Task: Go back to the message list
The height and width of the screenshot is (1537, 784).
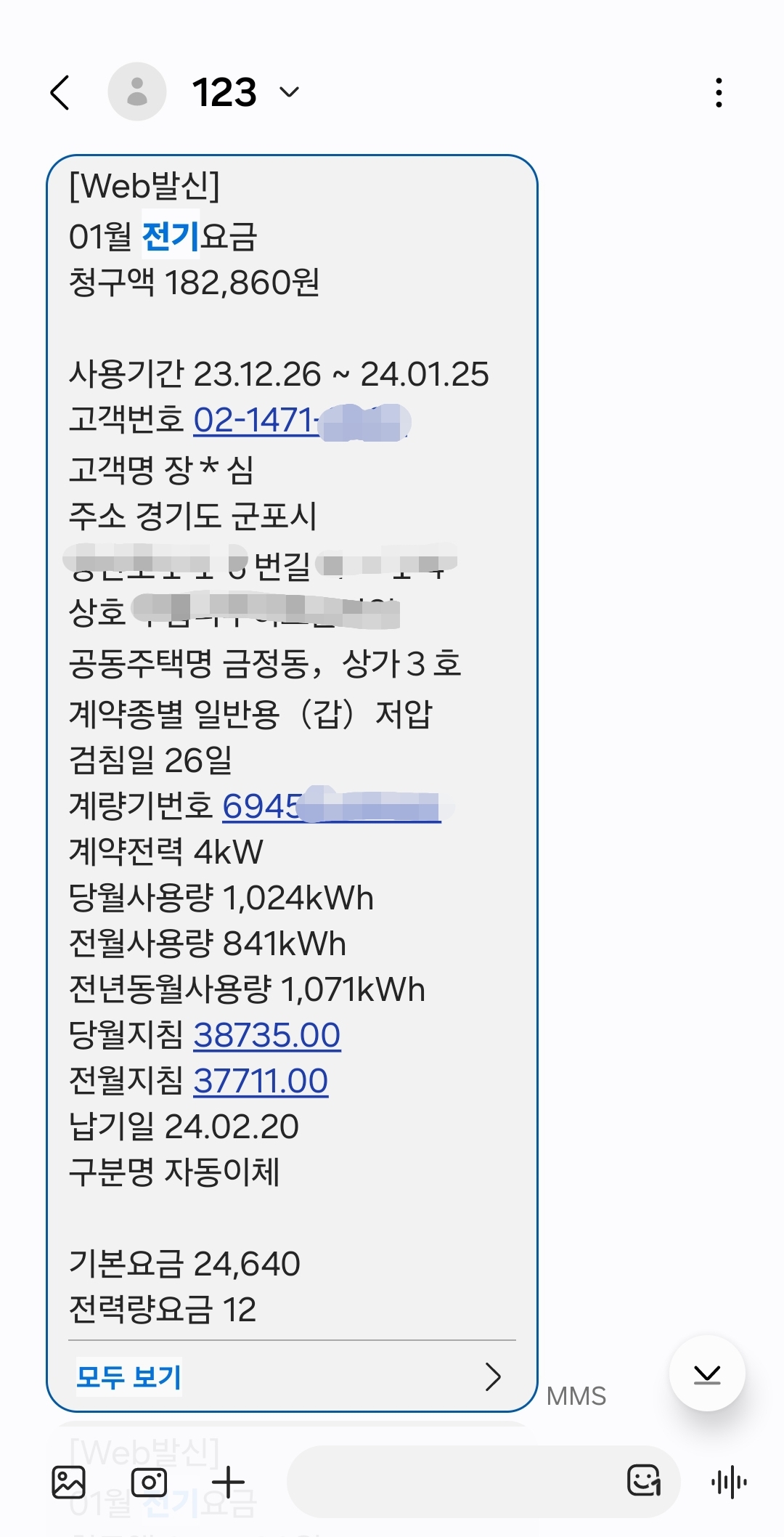Action: [x=60, y=92]
